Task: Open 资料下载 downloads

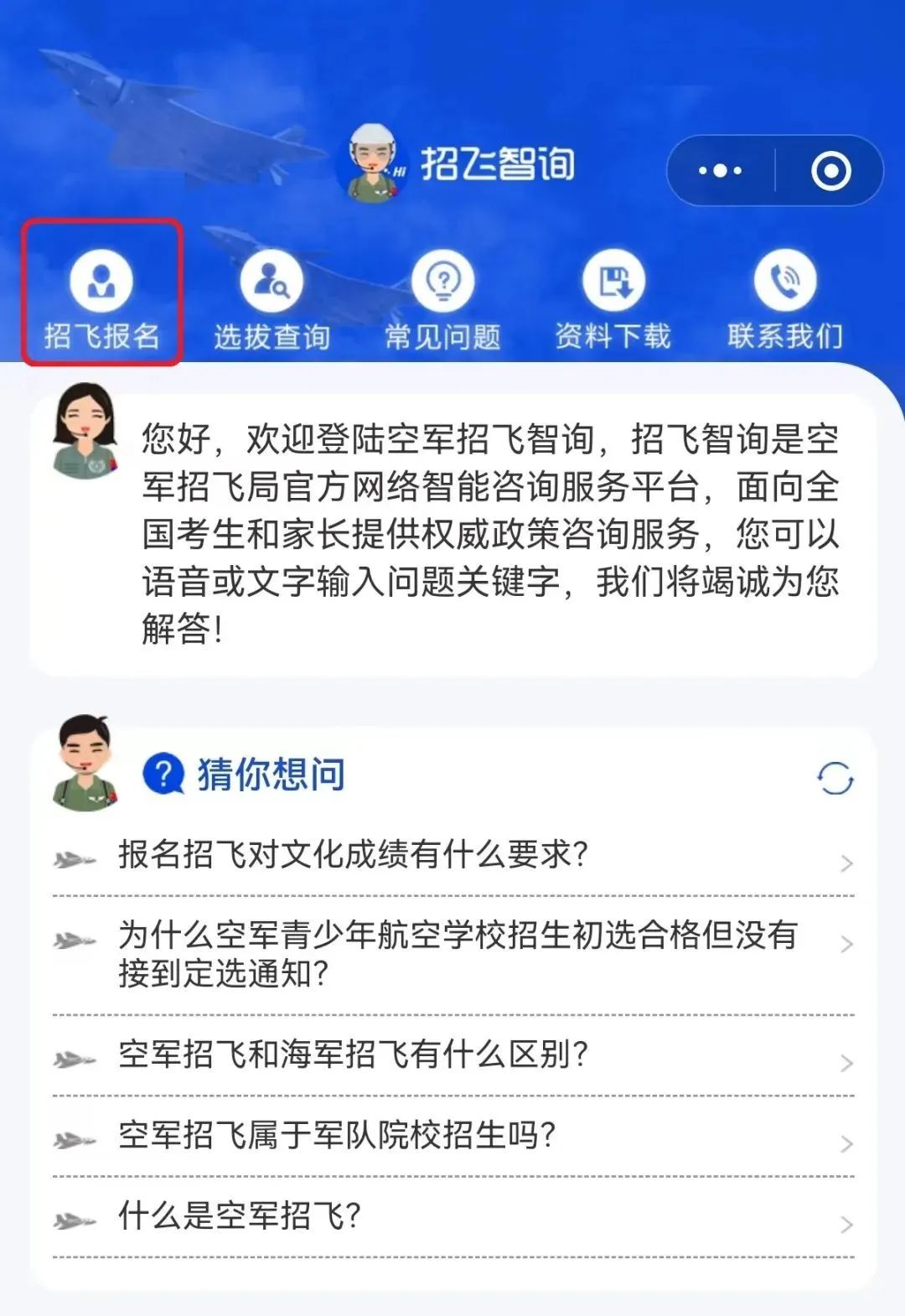Action: (613, 298)
